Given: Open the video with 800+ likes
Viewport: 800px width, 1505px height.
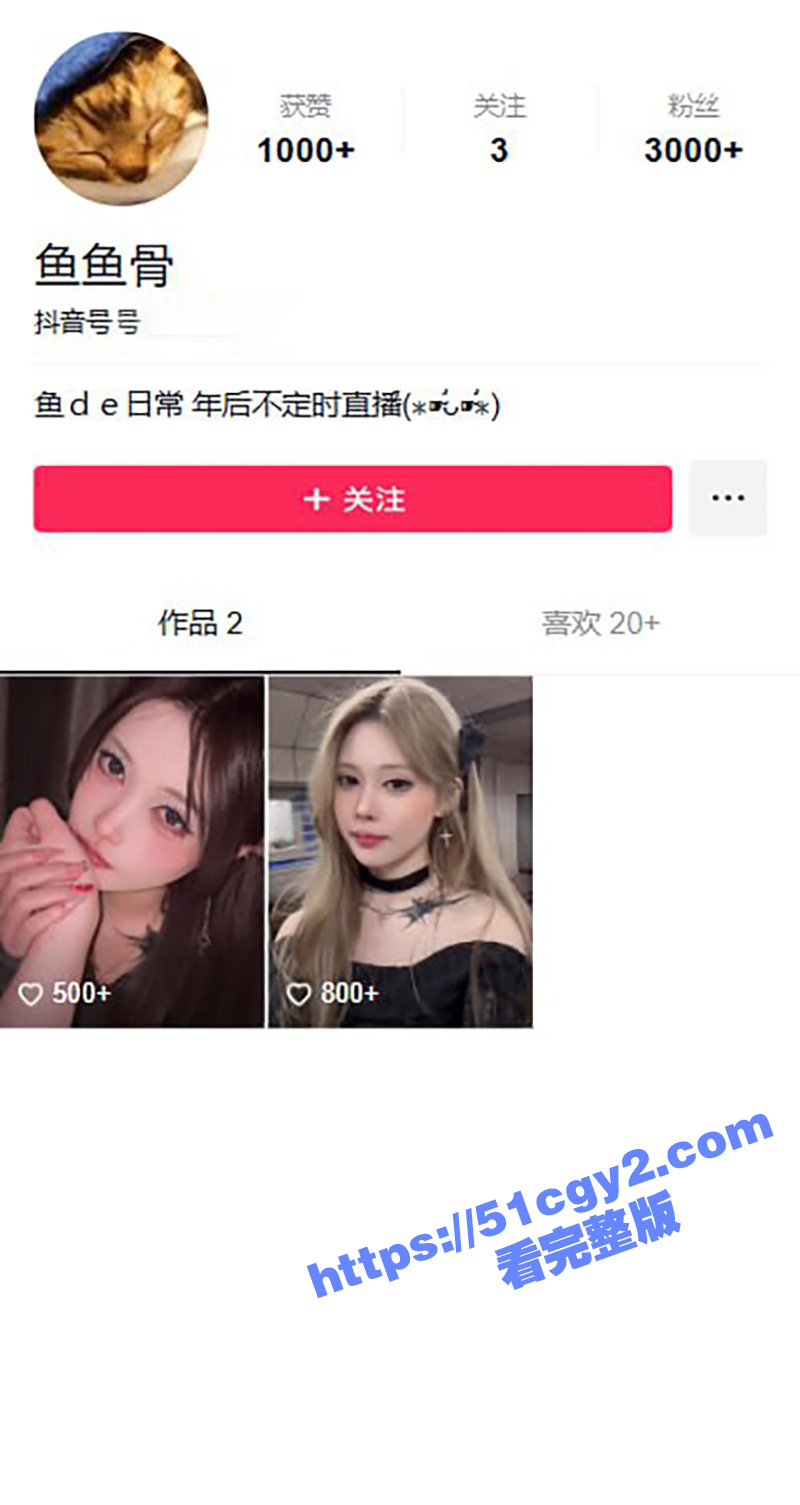Looking at the screenshot, I should [400, 851].
